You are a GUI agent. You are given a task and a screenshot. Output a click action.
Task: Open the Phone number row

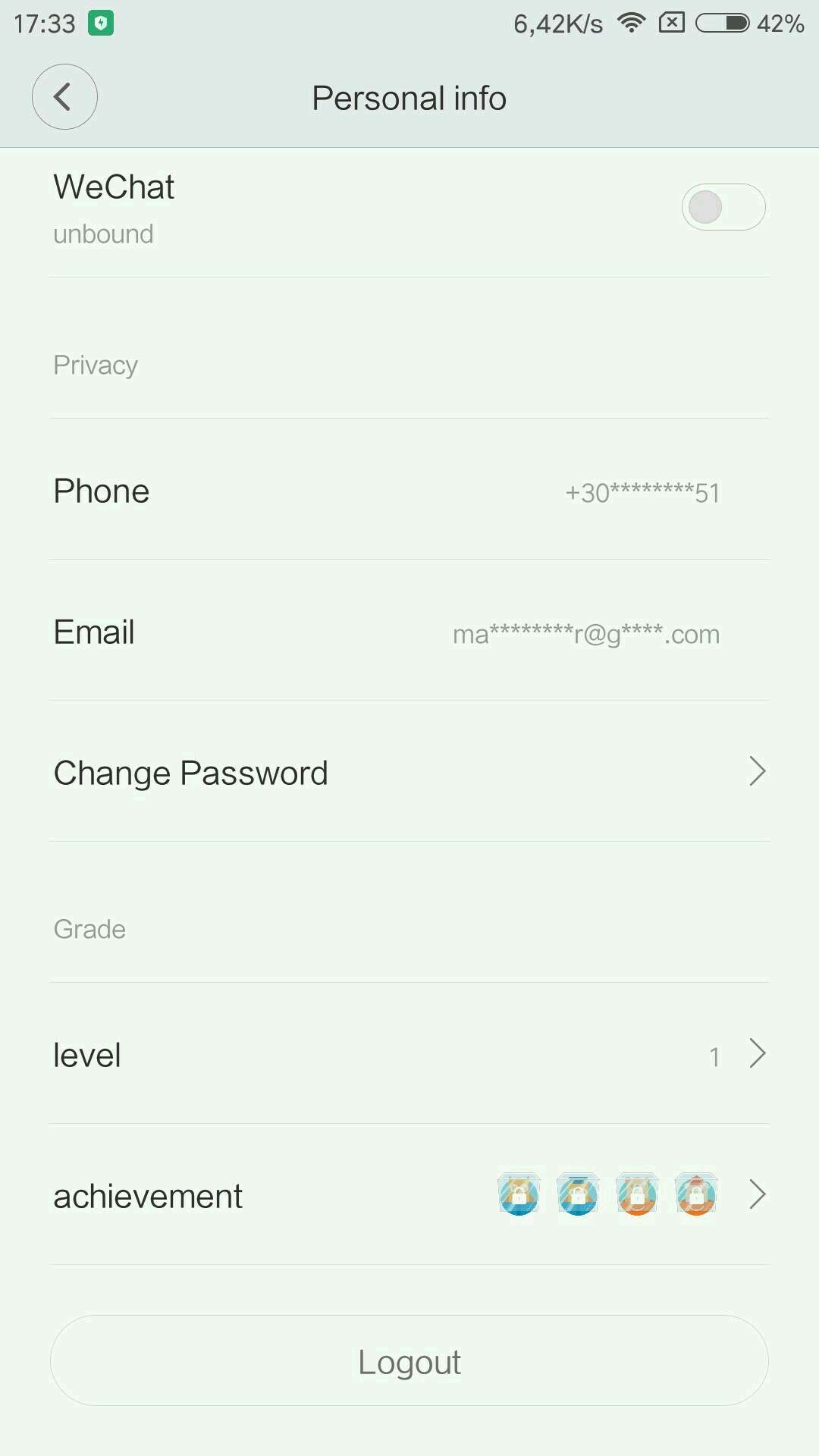pyautogui.click(x=409, y=491)
